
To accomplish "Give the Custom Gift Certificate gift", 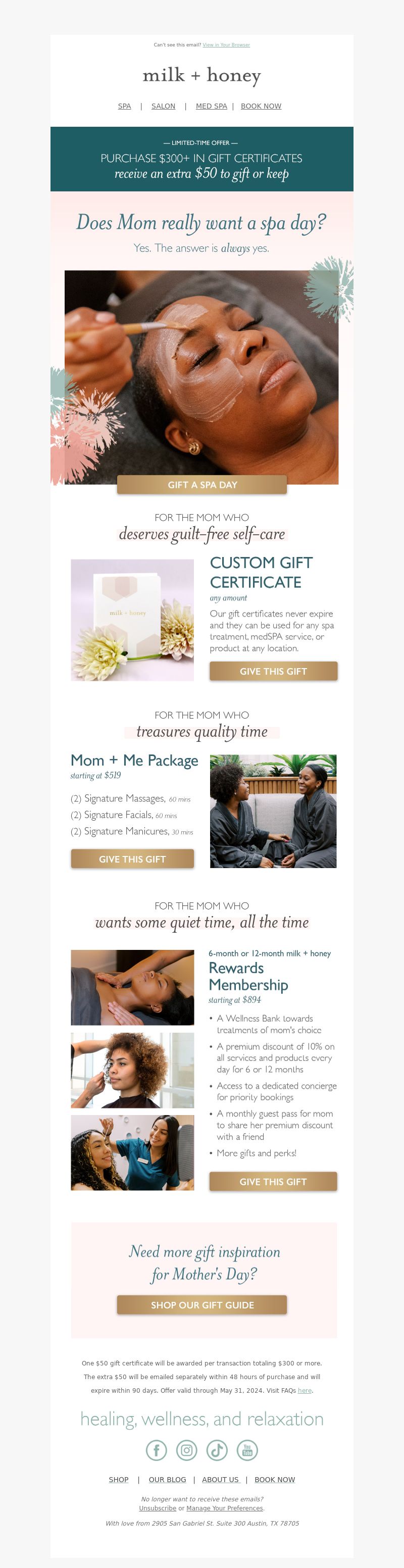I will point(273,671).
